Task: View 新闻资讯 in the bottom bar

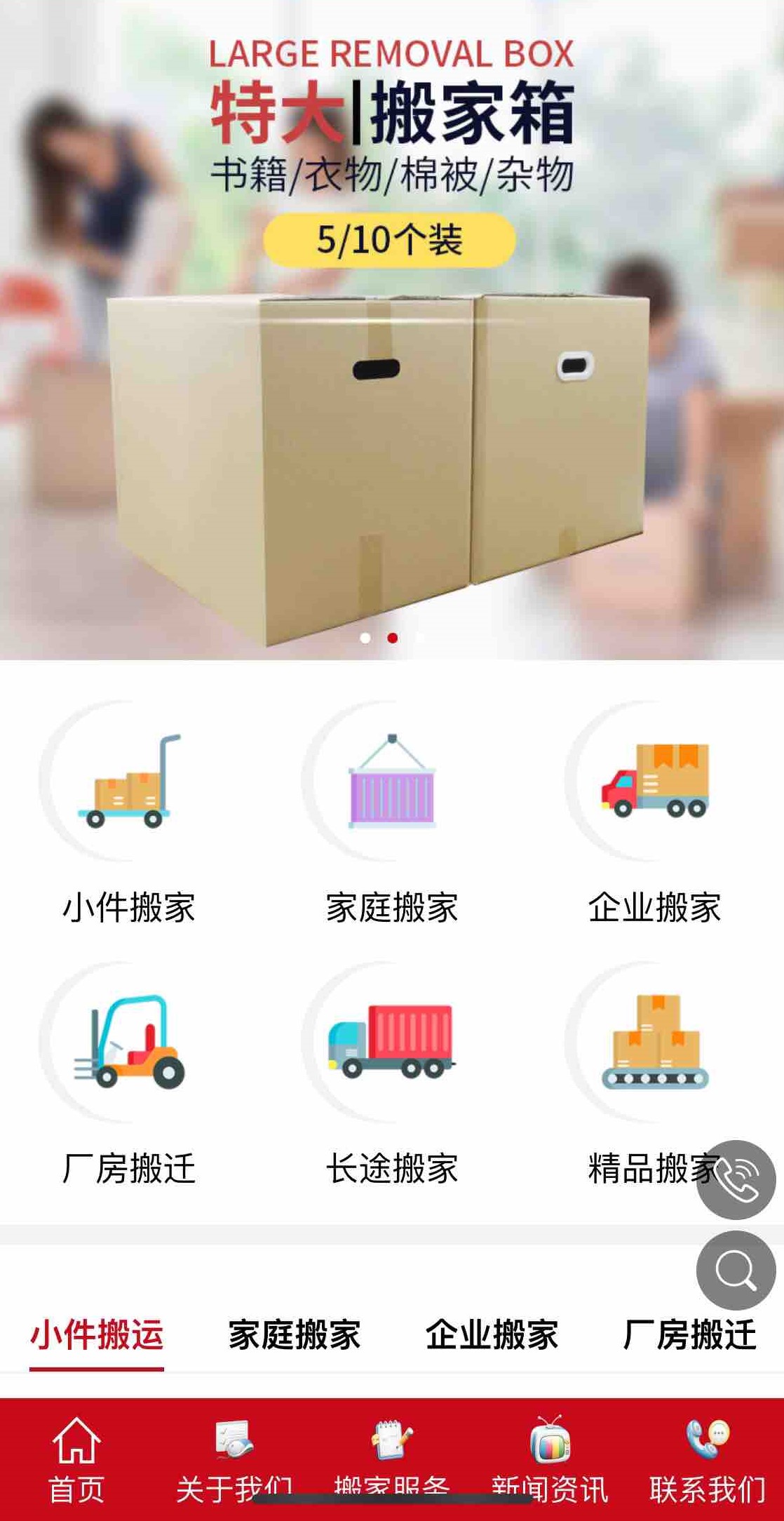Action: click(550, 1459)
